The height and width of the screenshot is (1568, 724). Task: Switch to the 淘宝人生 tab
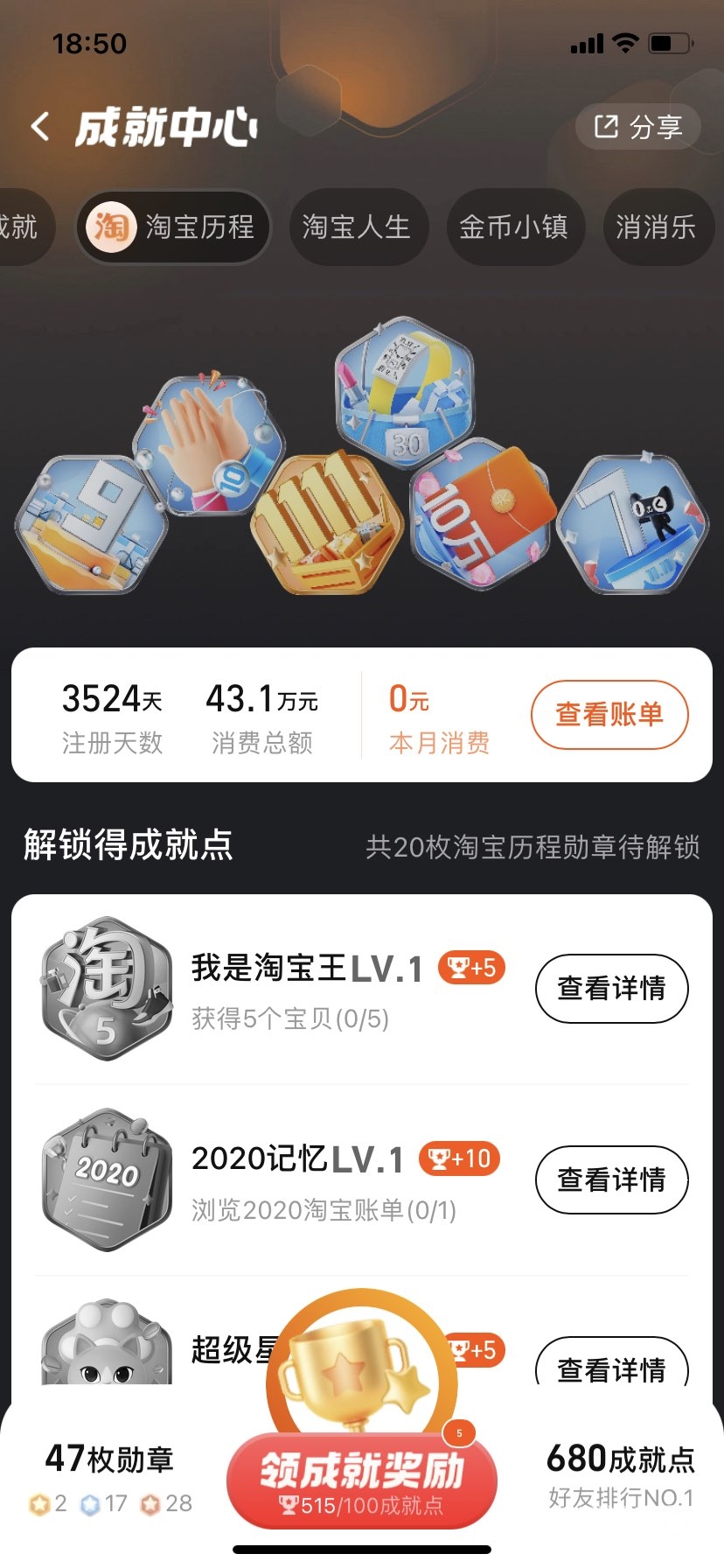tap(357, 227)
